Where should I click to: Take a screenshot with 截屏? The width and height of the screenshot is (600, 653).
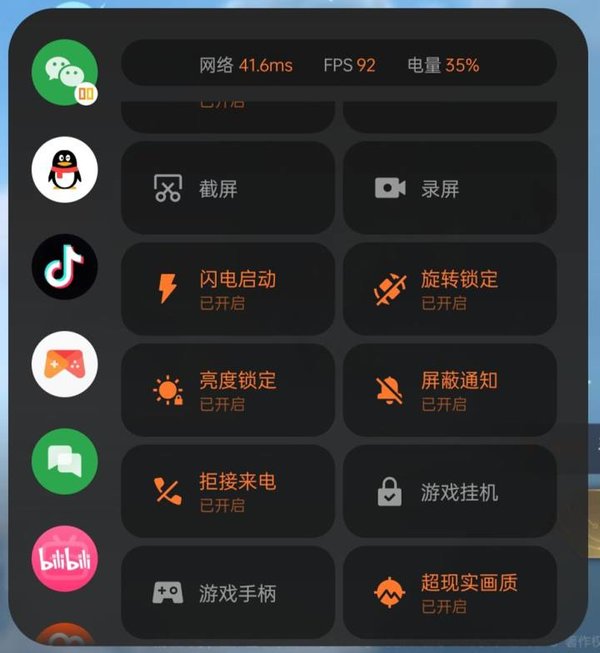pyautogui.click(x=228, y=188)
